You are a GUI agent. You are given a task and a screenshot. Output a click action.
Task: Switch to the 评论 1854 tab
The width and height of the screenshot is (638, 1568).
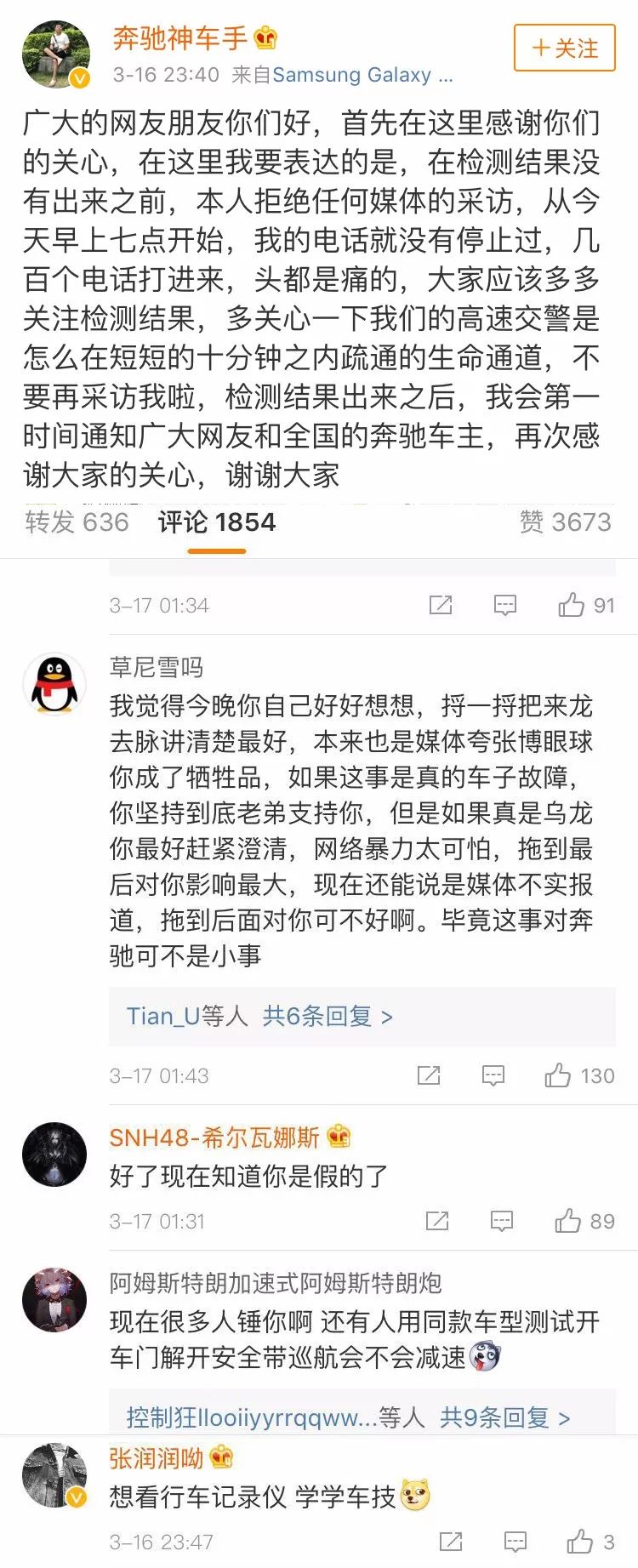coord(217,522)
